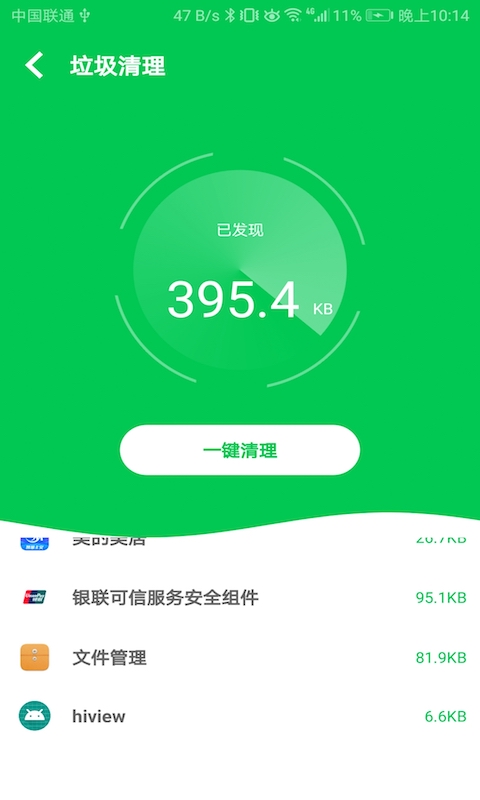Select the 文件管理 entry
The width and height of the screenshot is (480, 800).
[x=240, y=657]
